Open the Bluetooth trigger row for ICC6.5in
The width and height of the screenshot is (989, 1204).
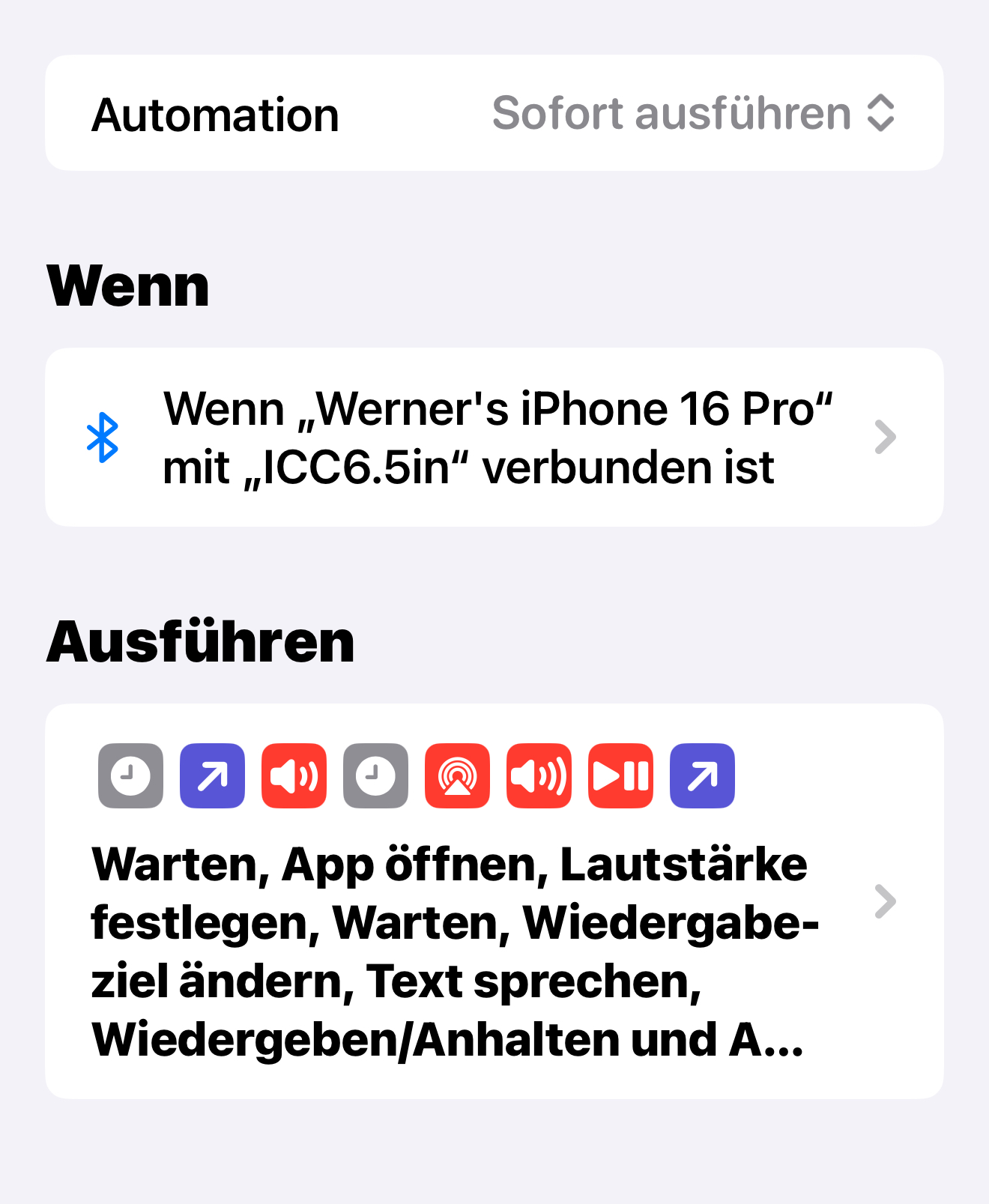pyautogui.click(x=494, y=438)
